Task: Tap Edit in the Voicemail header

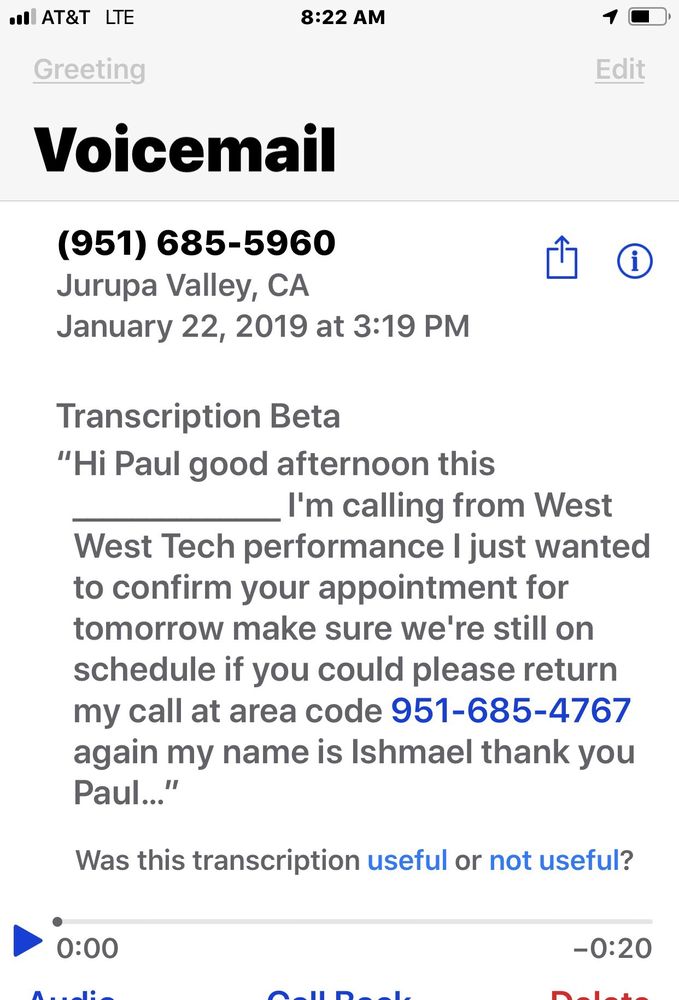Action: pos(620,70)
